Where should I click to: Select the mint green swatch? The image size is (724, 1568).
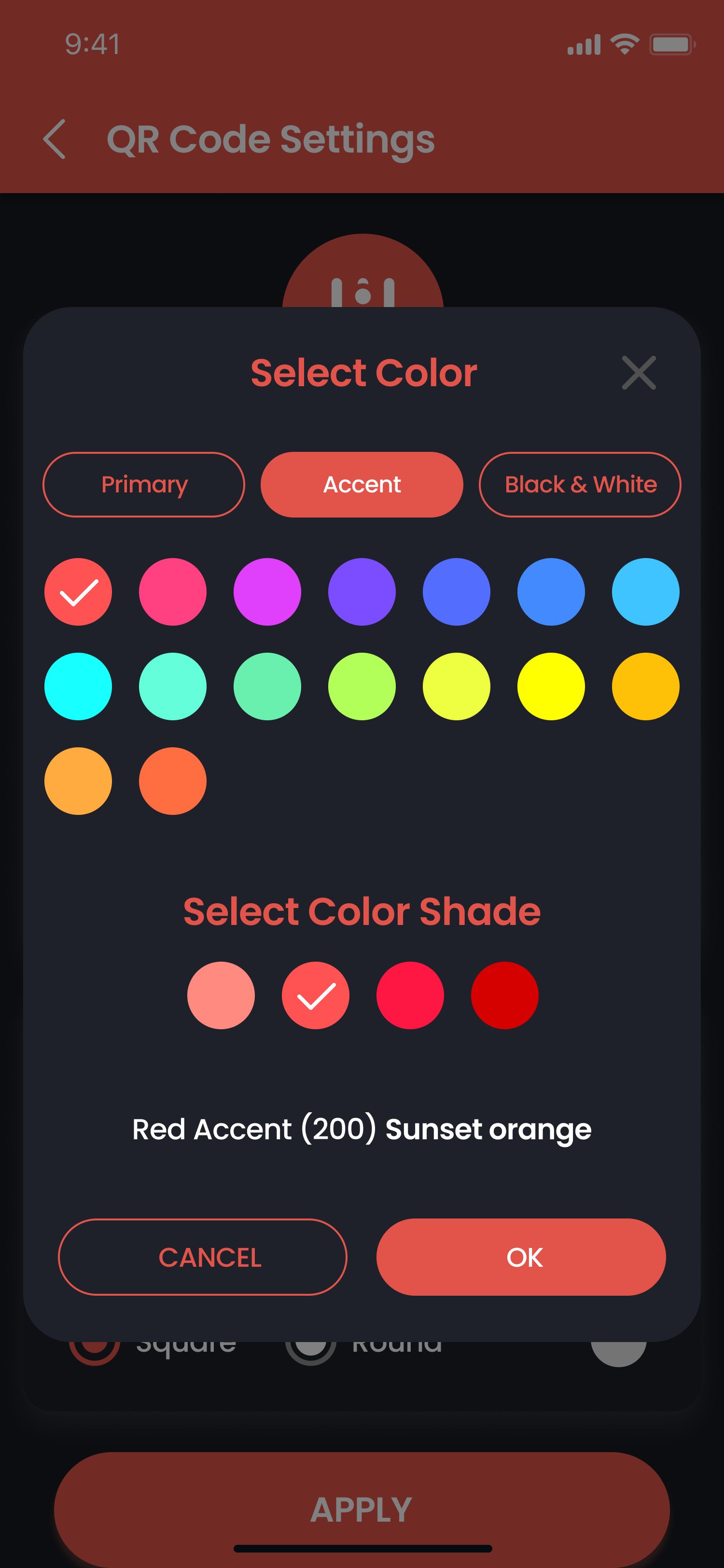click(x=267, y=686)
